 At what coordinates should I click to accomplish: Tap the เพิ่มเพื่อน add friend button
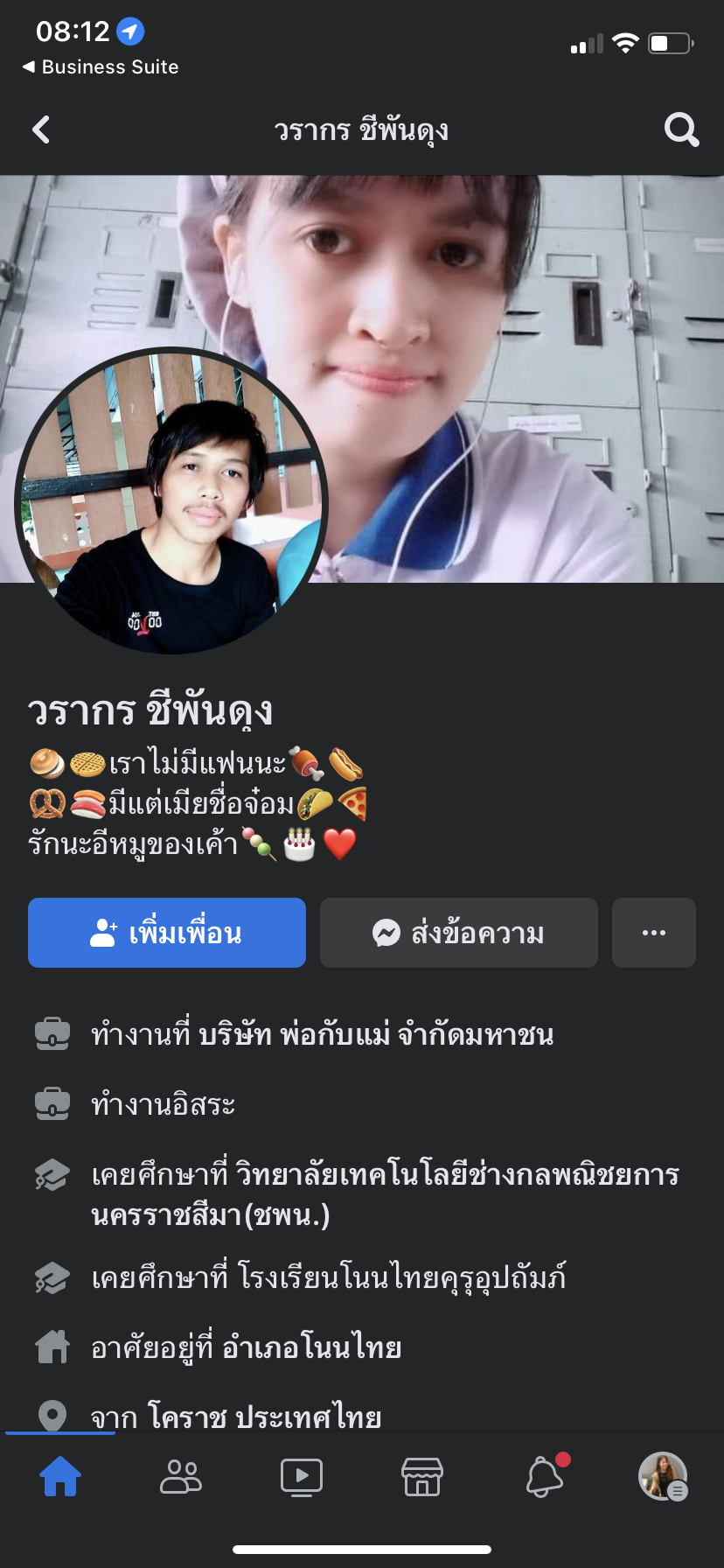click(167, 933)
